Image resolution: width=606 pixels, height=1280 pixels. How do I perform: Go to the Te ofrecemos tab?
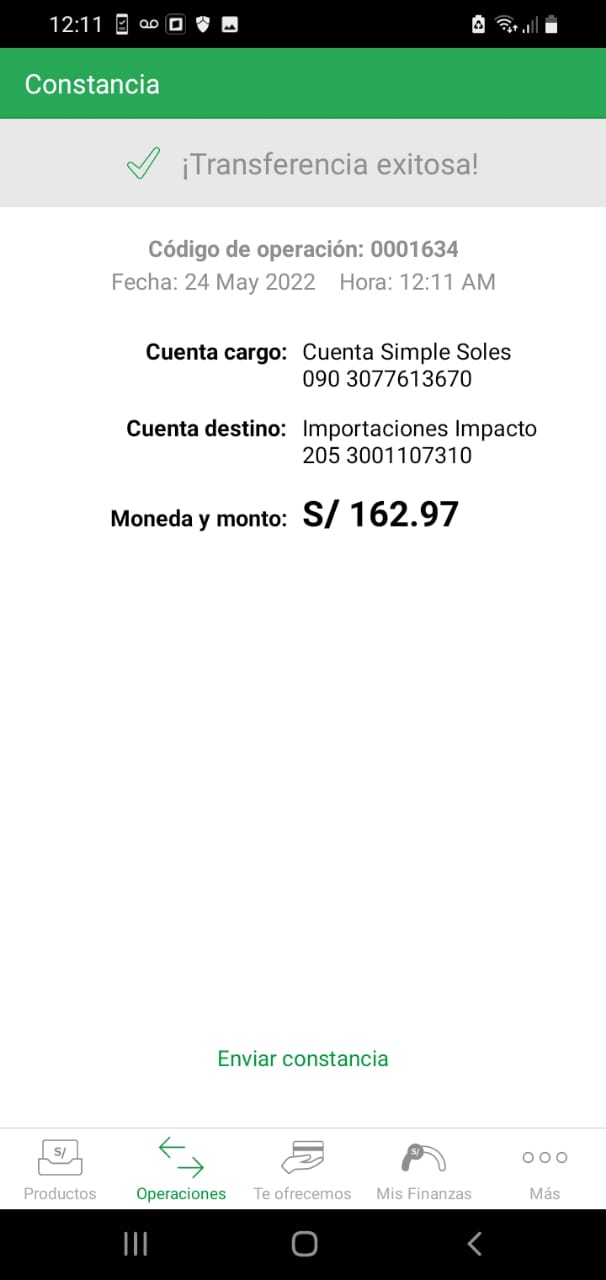point(302,1169)
